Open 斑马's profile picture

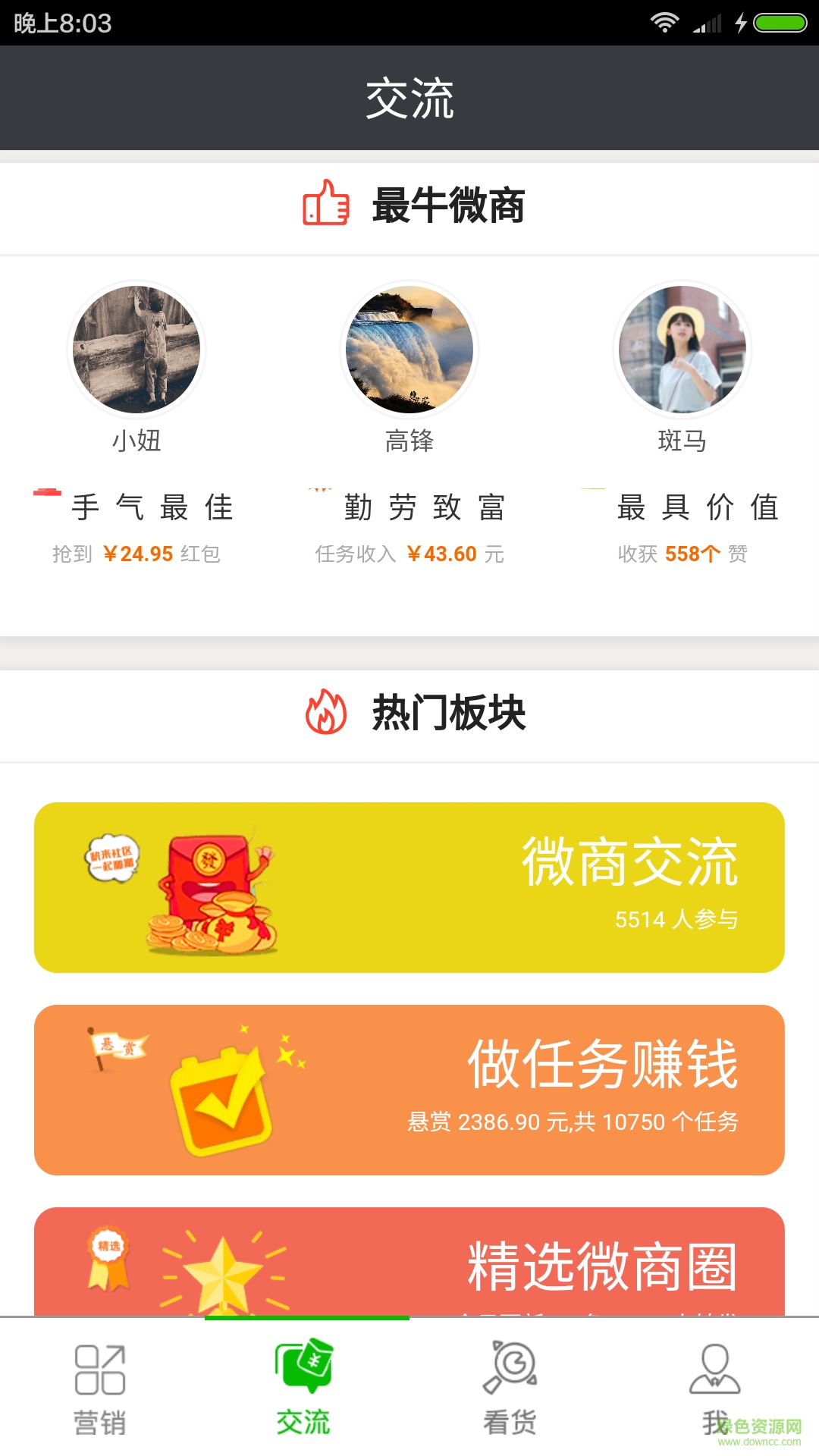(682, 349)
